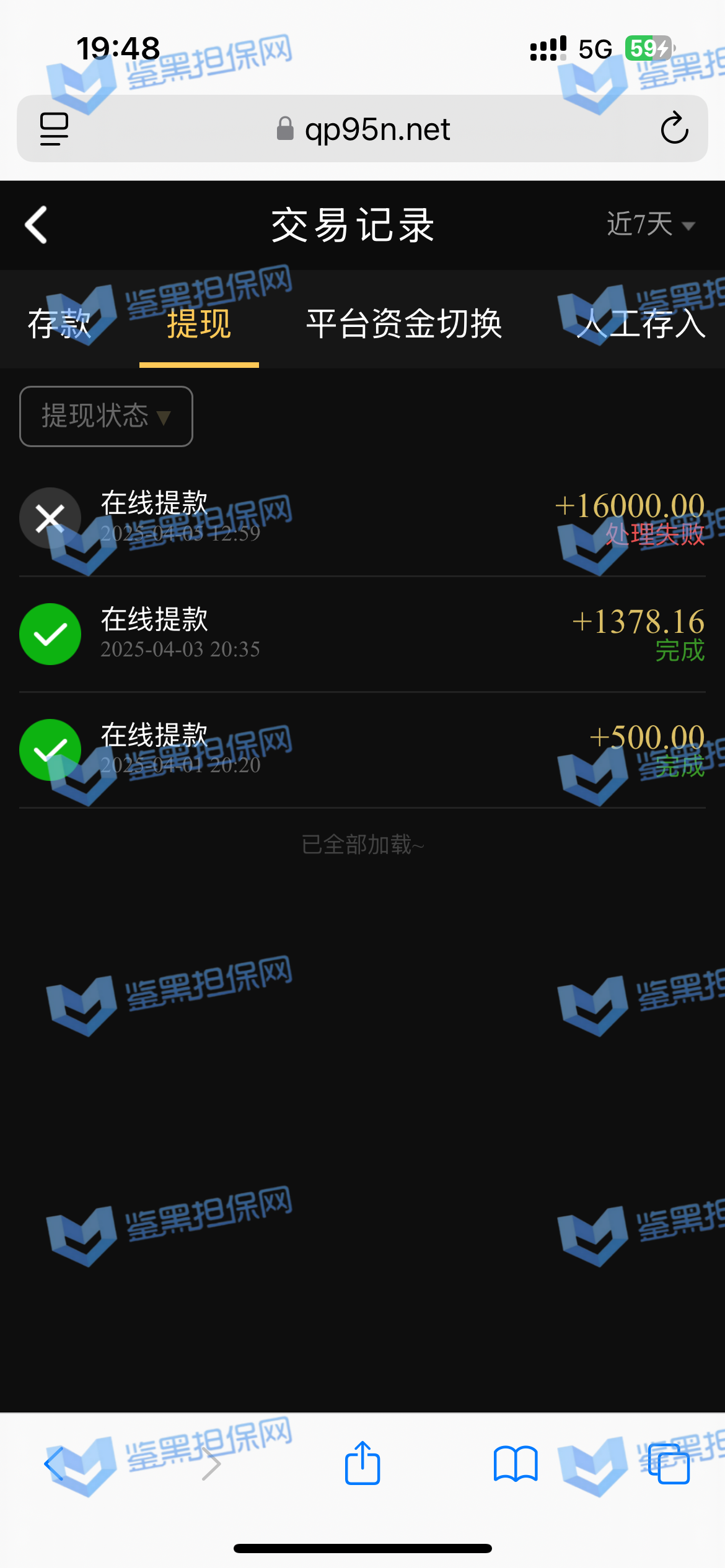View the +500.00 withdrawal record details
The height and width of the screenshot is (1568, 725).
(362, 749)
